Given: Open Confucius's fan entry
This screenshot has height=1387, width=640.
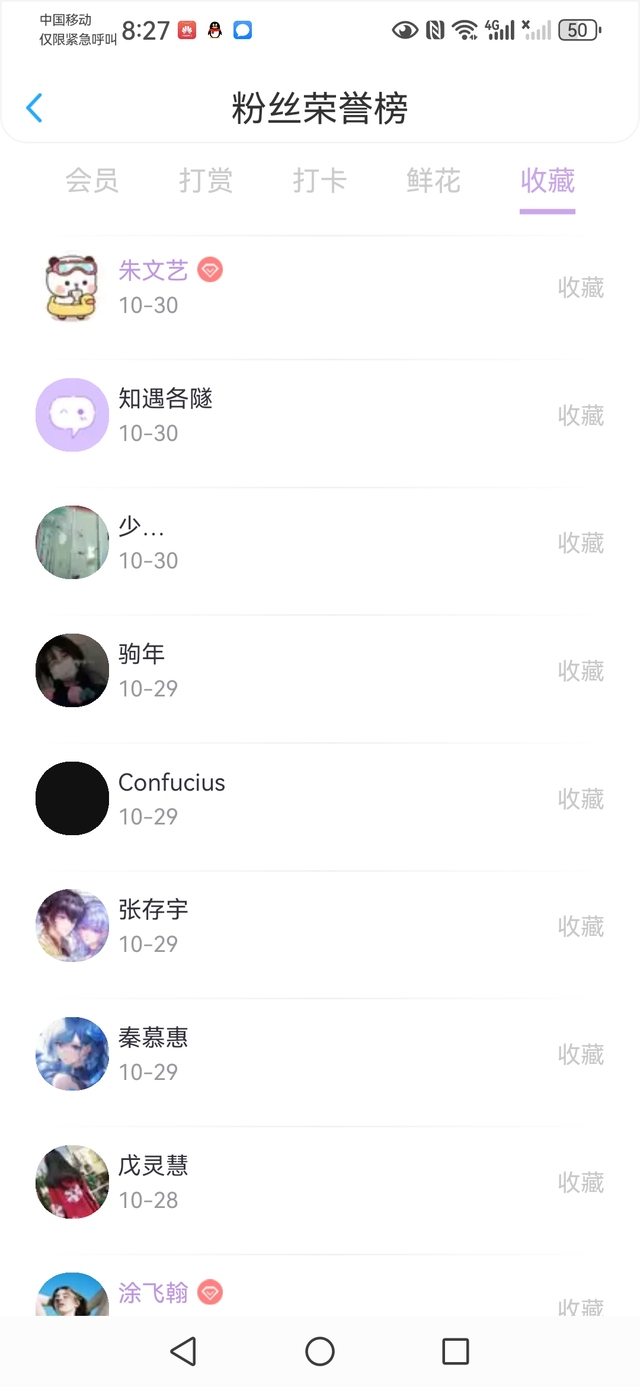Looking at the screenshot, I should point(320,799).
